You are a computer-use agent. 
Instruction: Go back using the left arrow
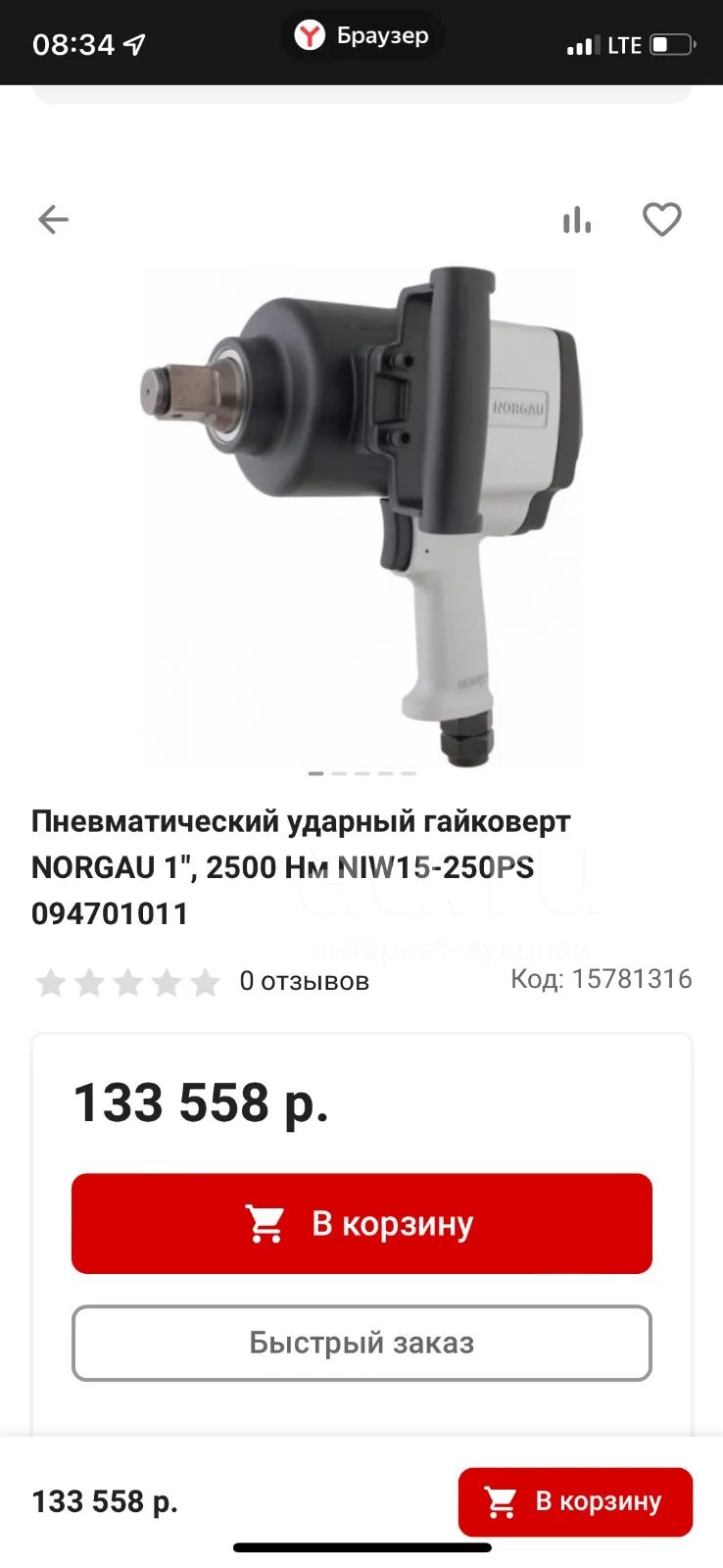click(53, 220)
